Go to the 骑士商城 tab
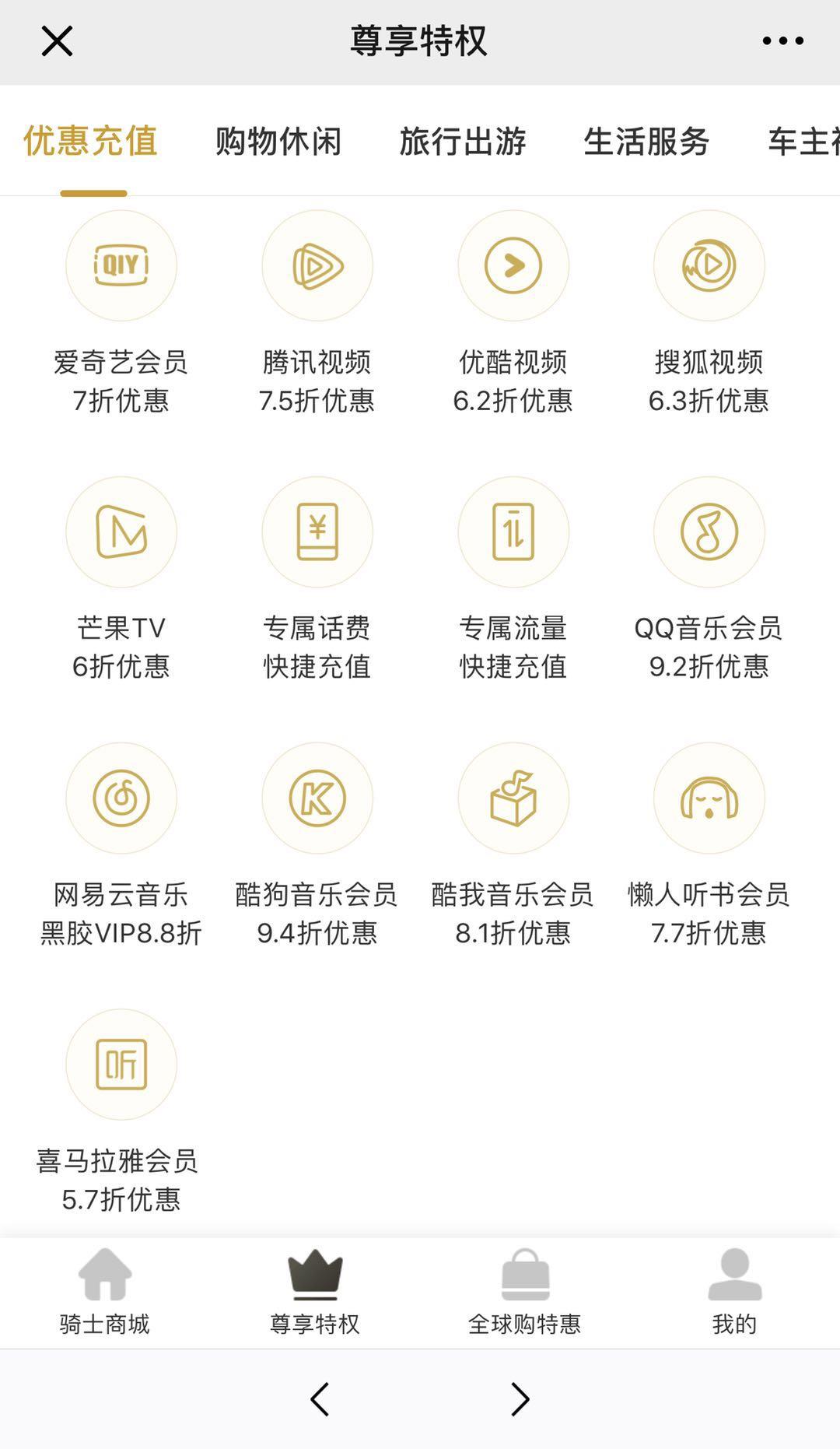The width and height of the screenshot is (840, 1449). click(x=105, y=1292)
